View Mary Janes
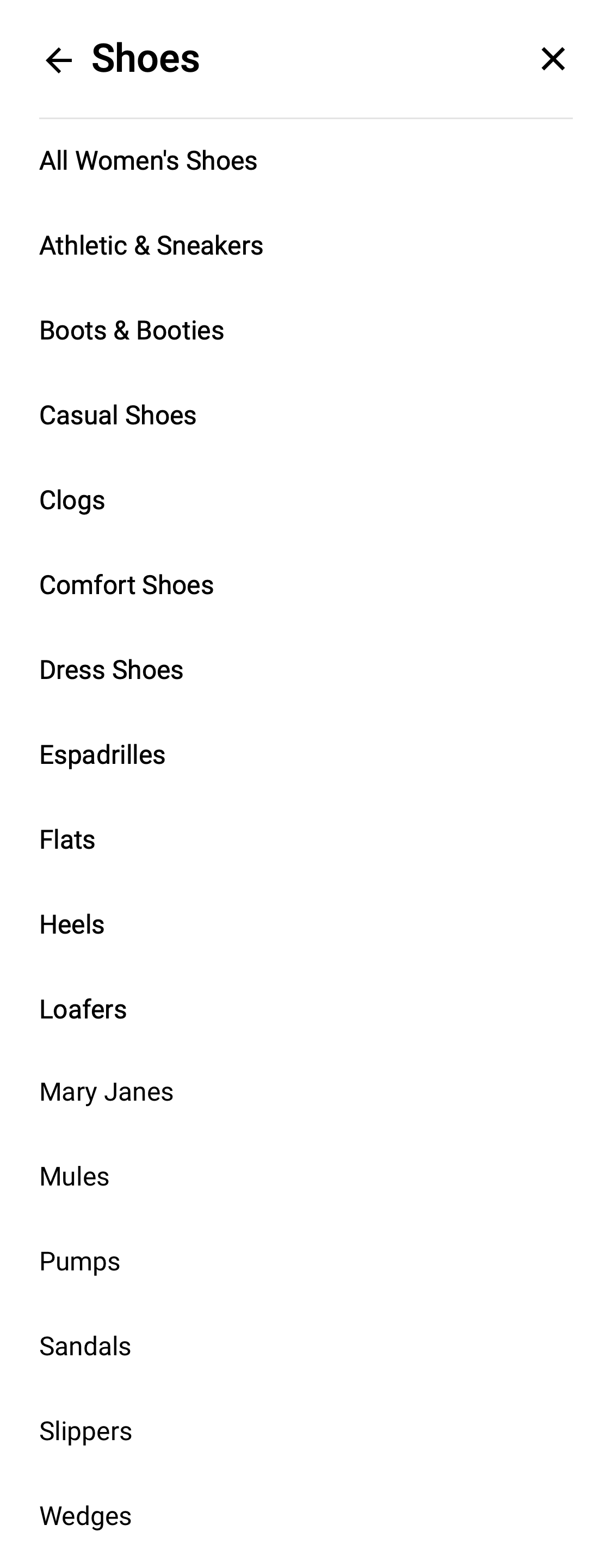The height and width of the screenshot is (1568, 612). (106, 1091)
